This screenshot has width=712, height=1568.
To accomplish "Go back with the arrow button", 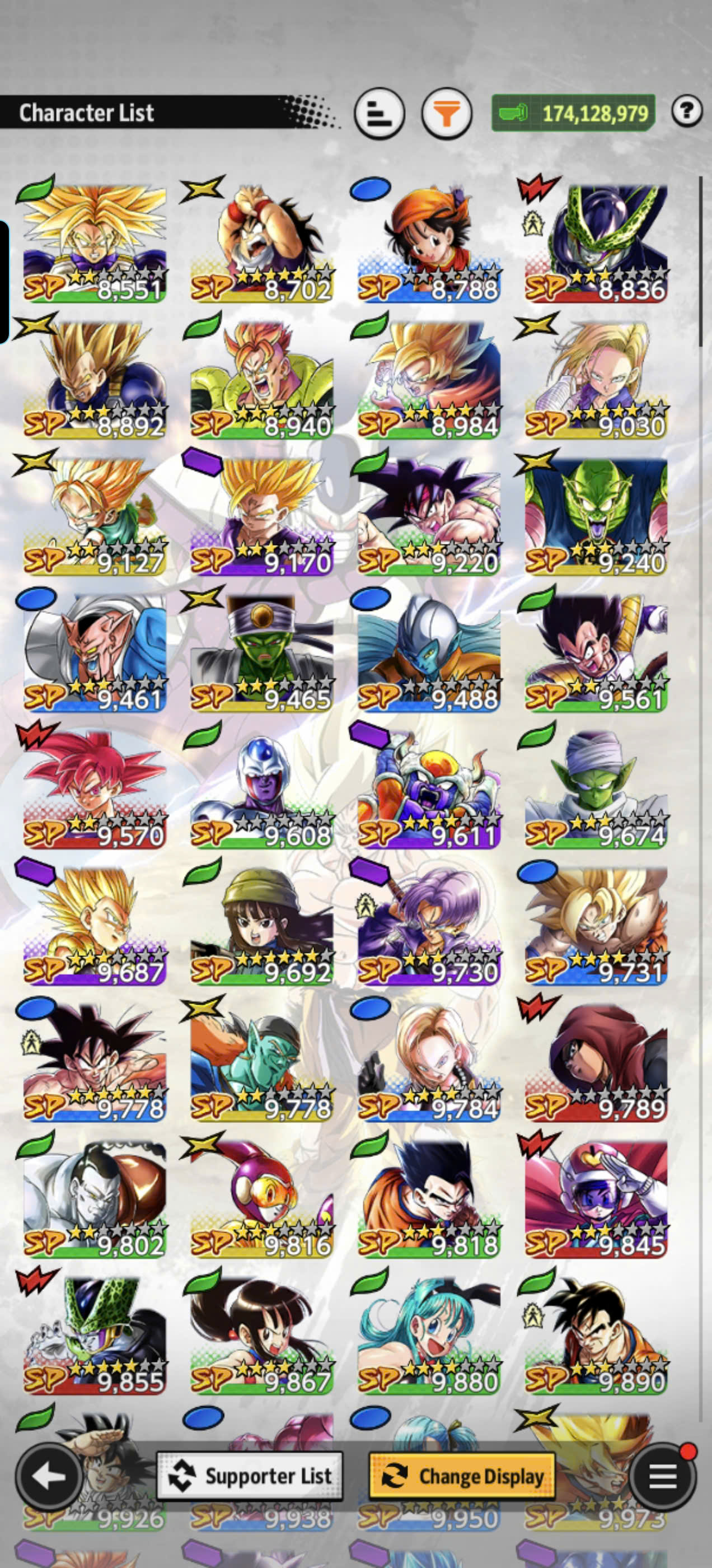I will (x=49, y=1476).
